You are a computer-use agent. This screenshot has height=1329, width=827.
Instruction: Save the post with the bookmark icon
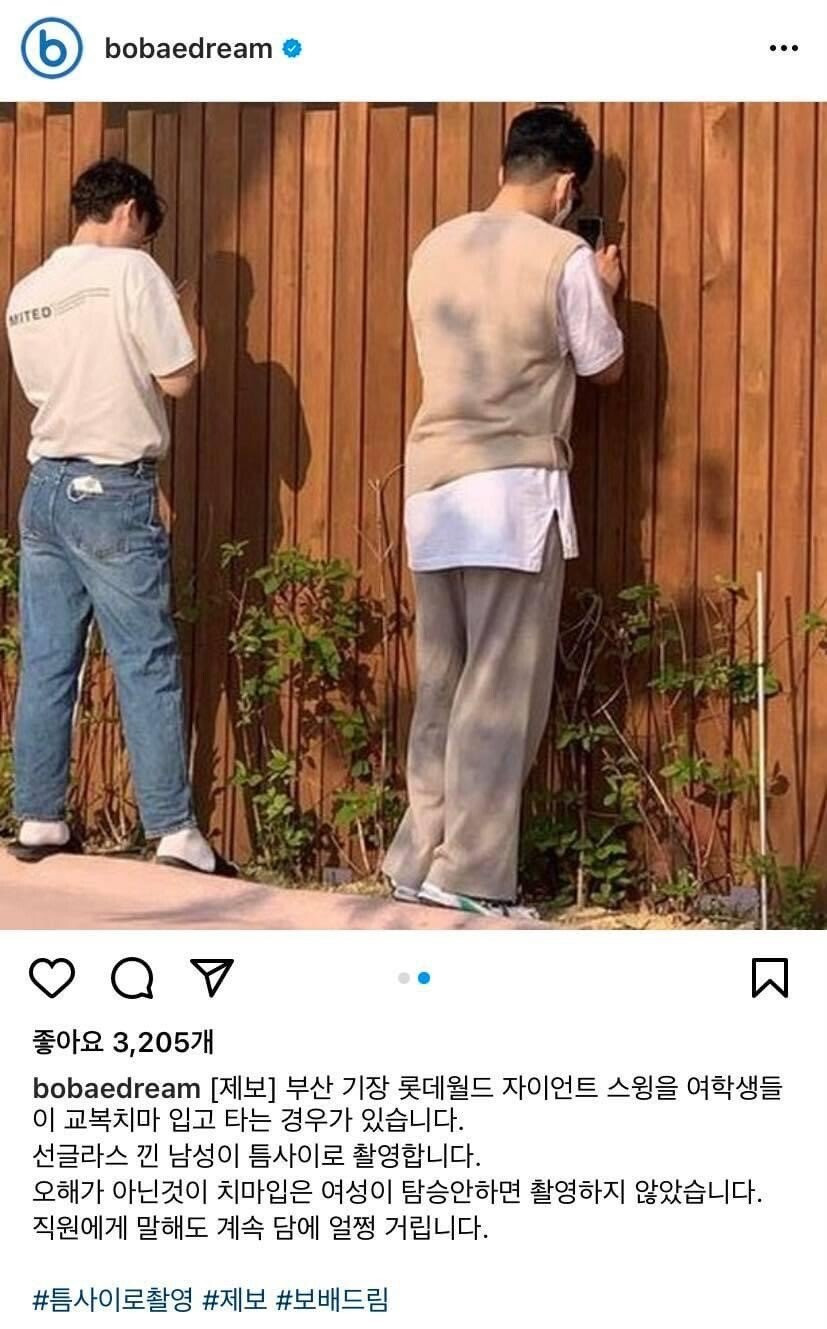click(769, 977)
